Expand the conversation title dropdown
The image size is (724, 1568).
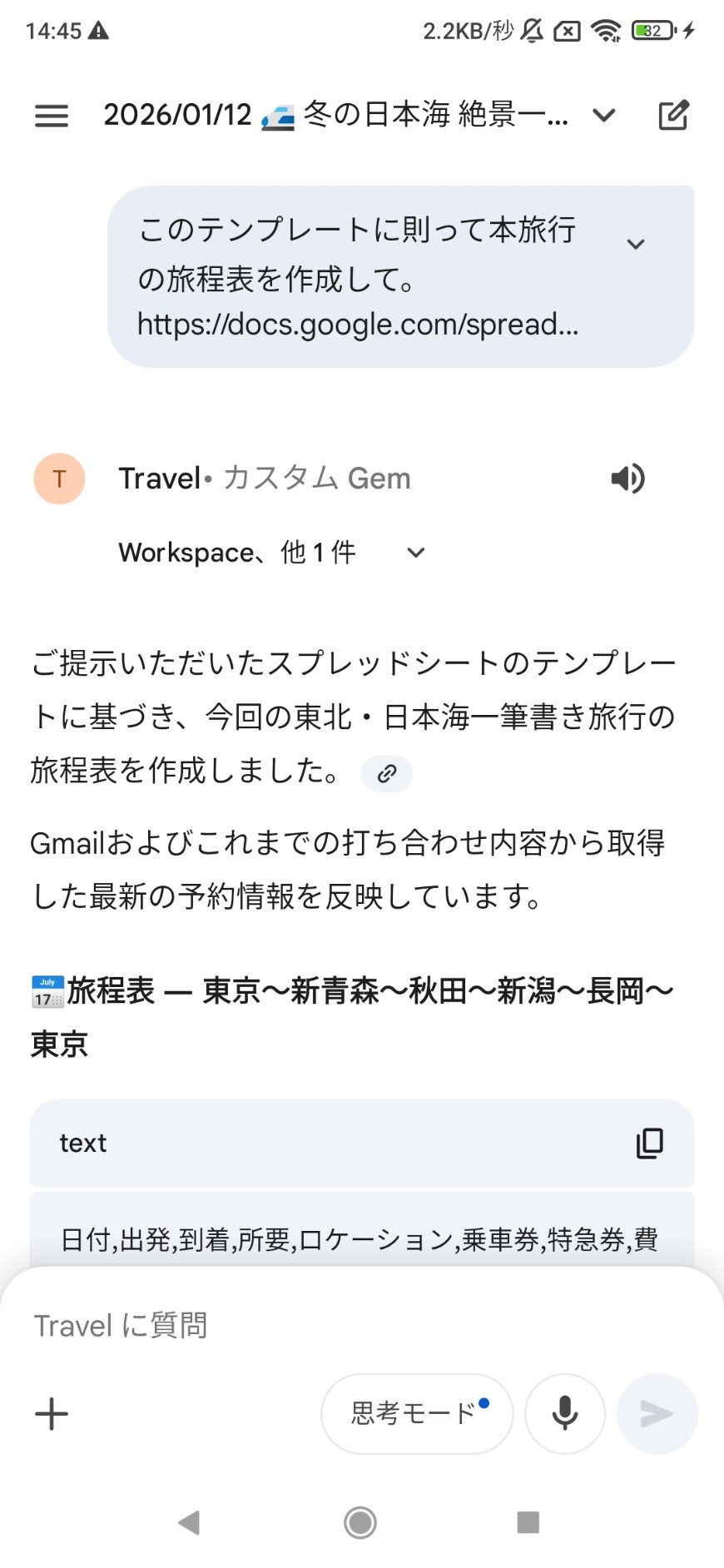(604, 115)
